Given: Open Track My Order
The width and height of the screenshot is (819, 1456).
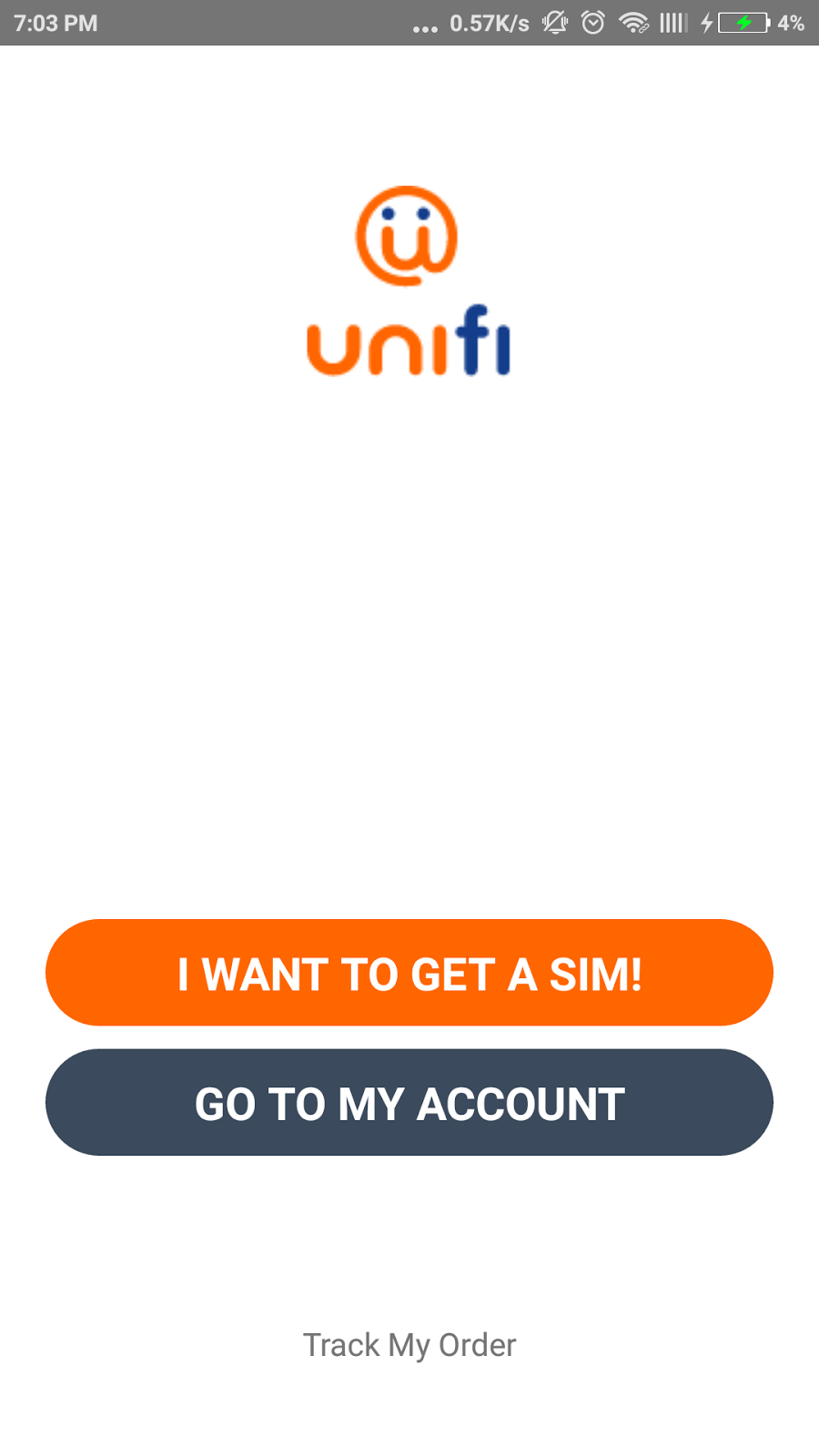Looking at the screenshot, I should click(x=409, y=1345).
